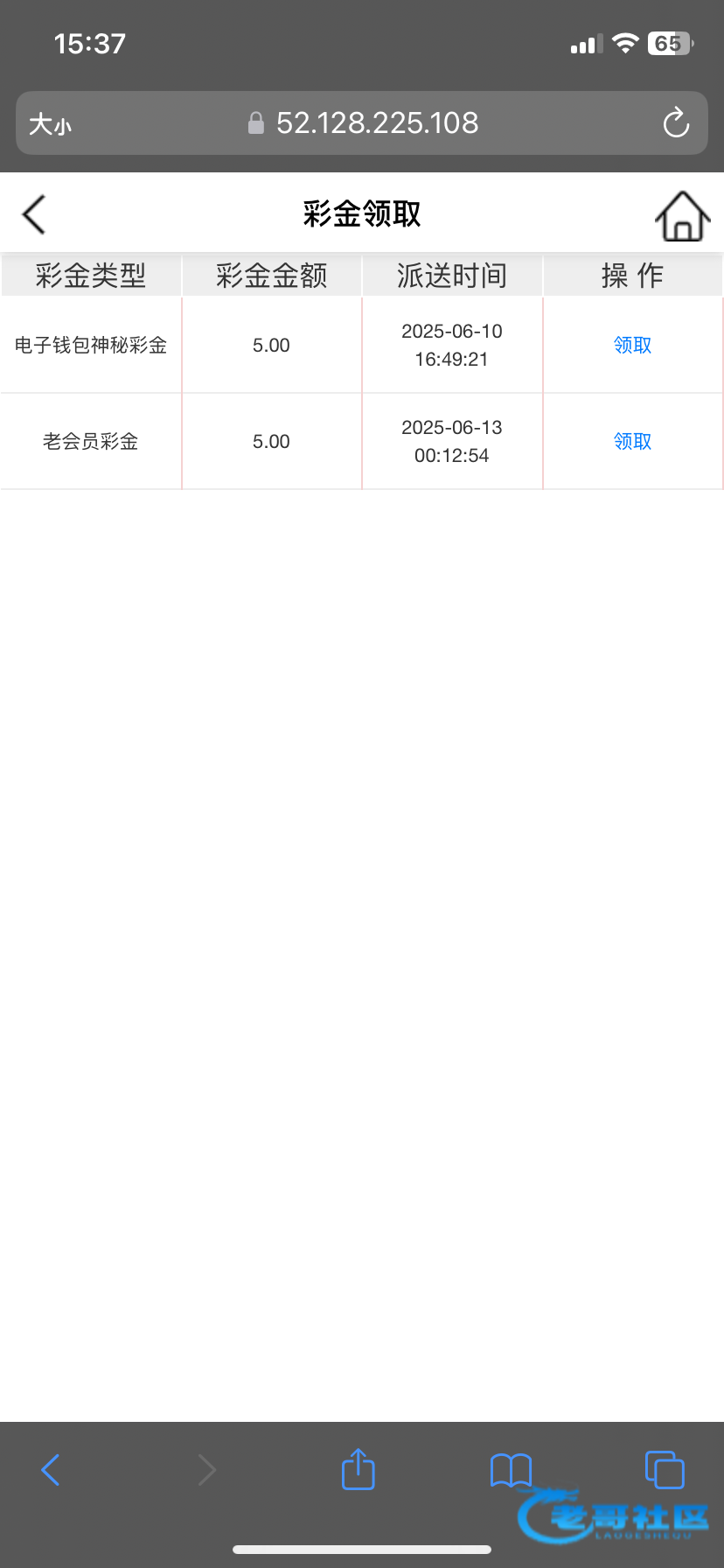This screenshot has height=1568, width=724.
Task: Claim the 老会员彩金 bonus
Action: (x=632, y=442)
